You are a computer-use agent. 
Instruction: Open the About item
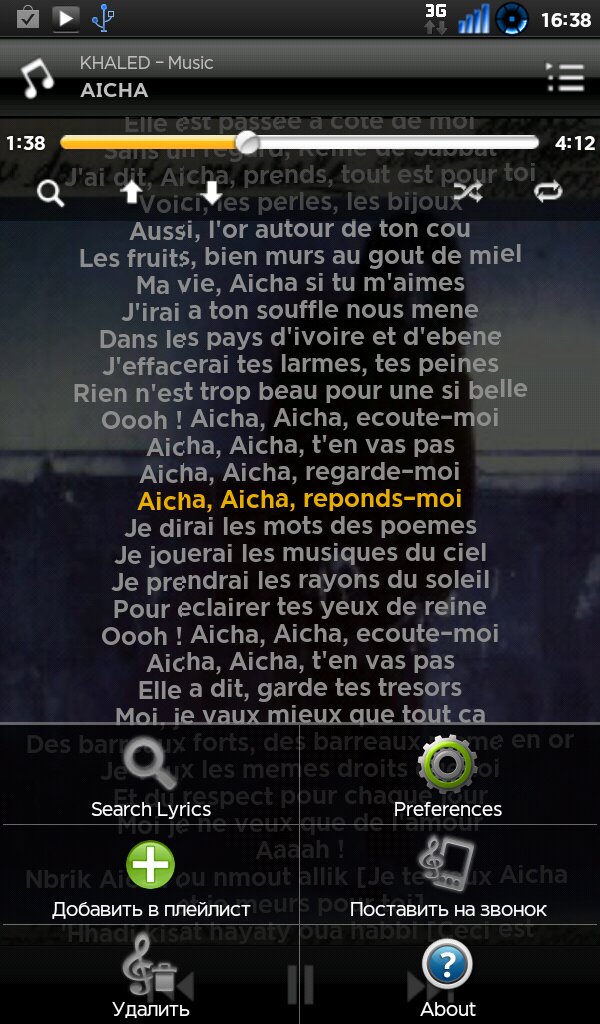(x=448, y=978)
